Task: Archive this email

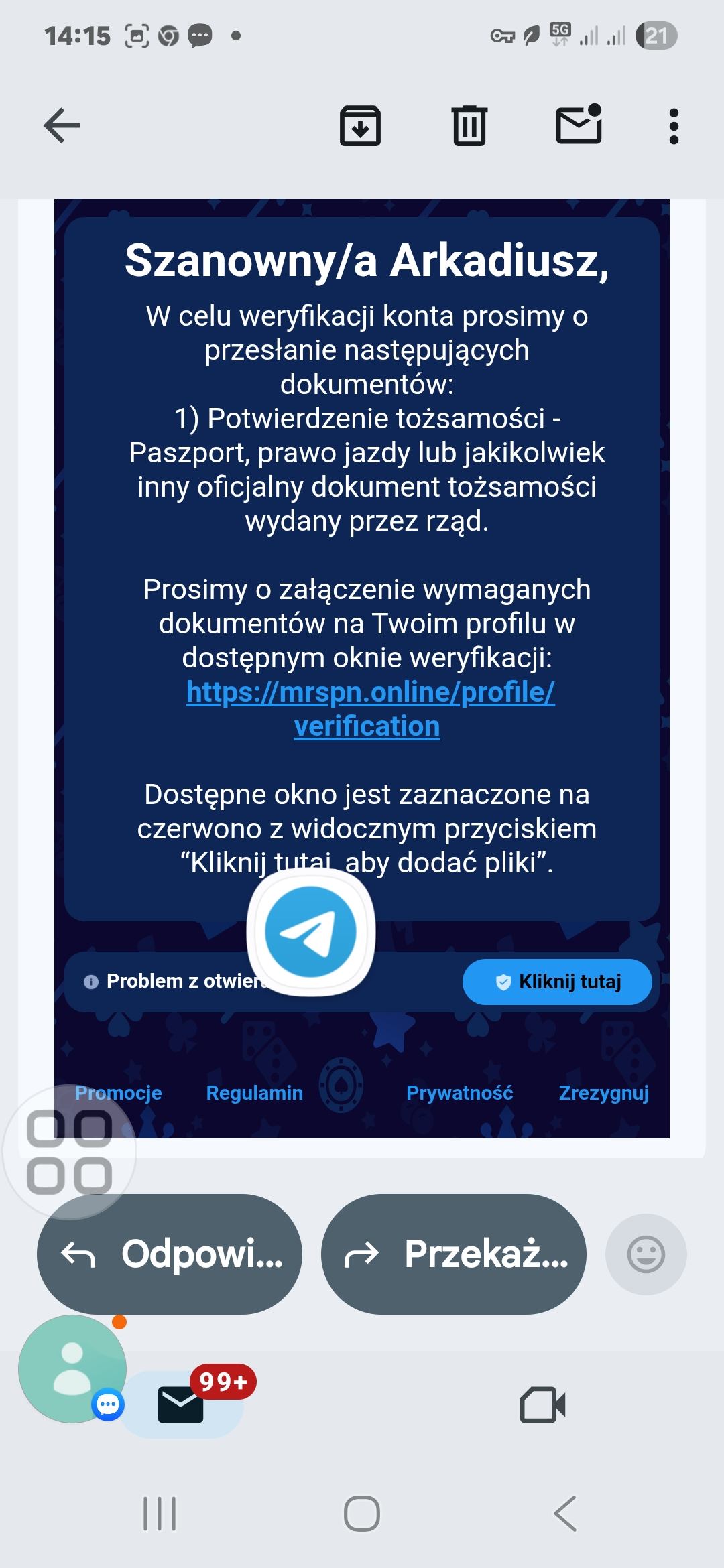Action: point(360,125)
